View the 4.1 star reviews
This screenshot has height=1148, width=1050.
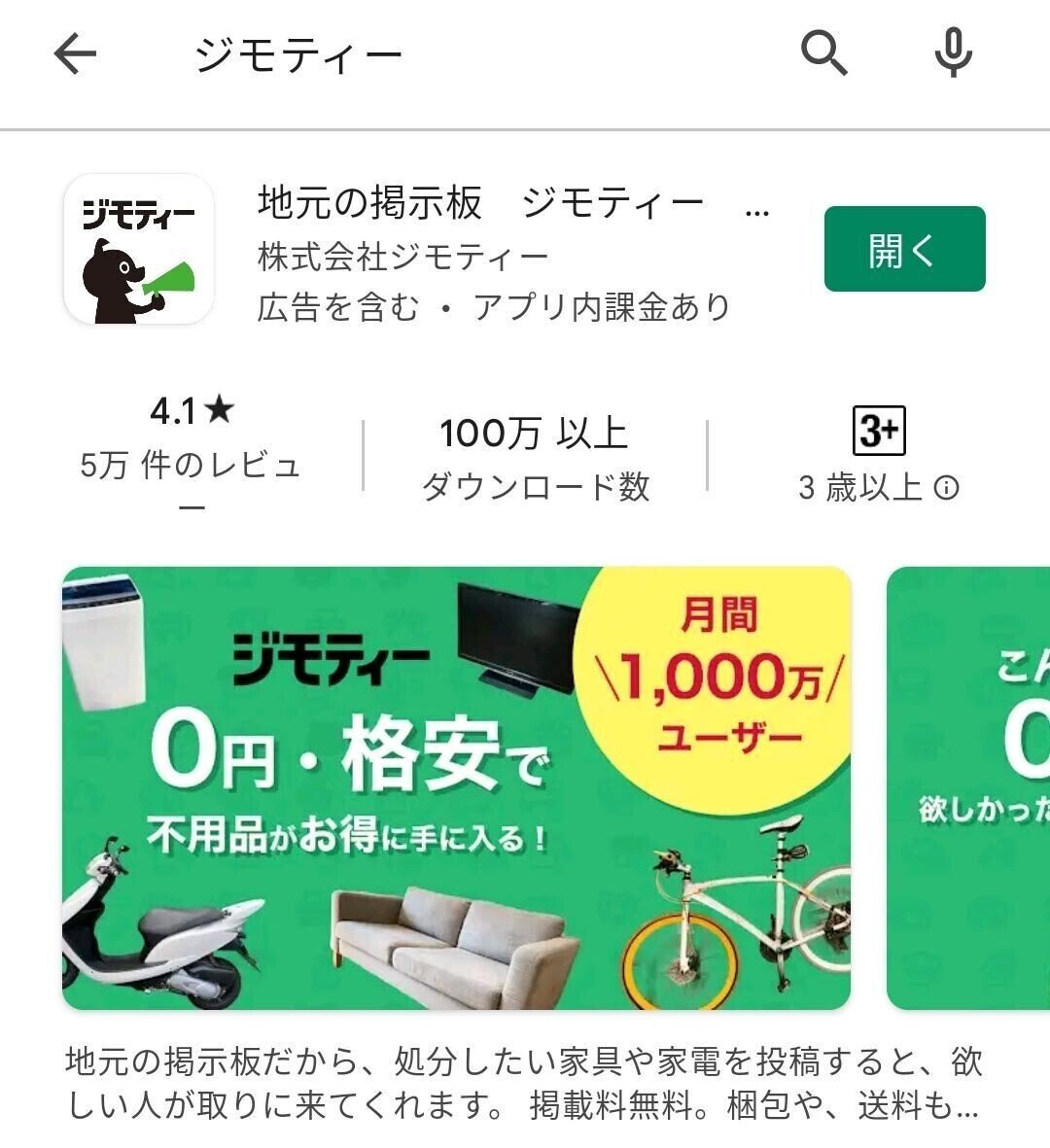tap(192, 449)
